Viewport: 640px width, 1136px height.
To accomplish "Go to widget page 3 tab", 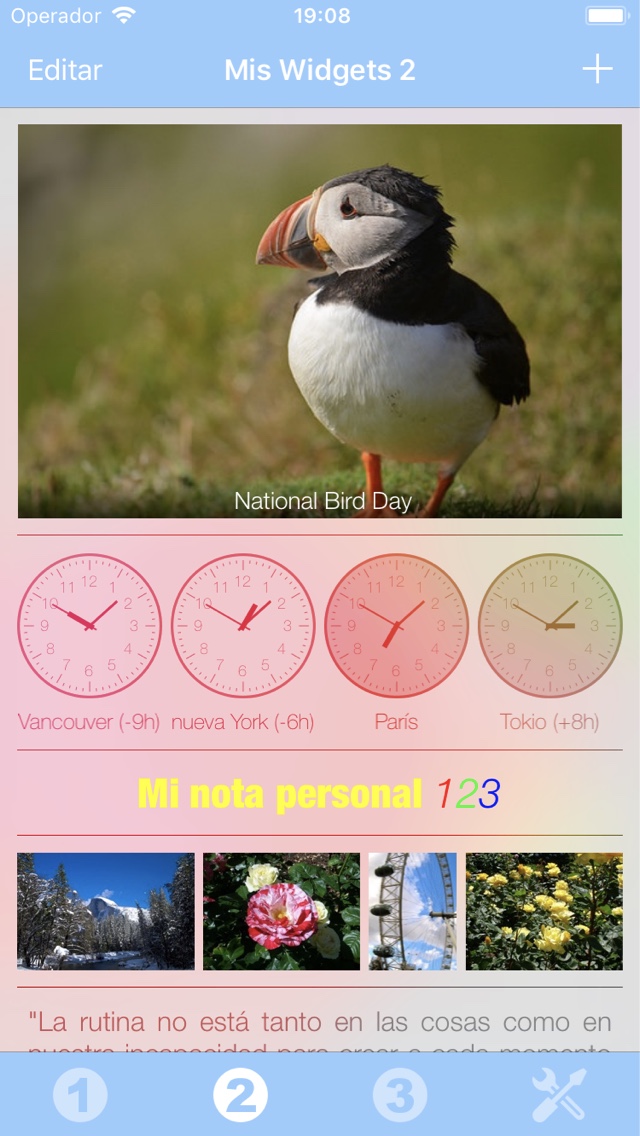I will pos(400,1096).
